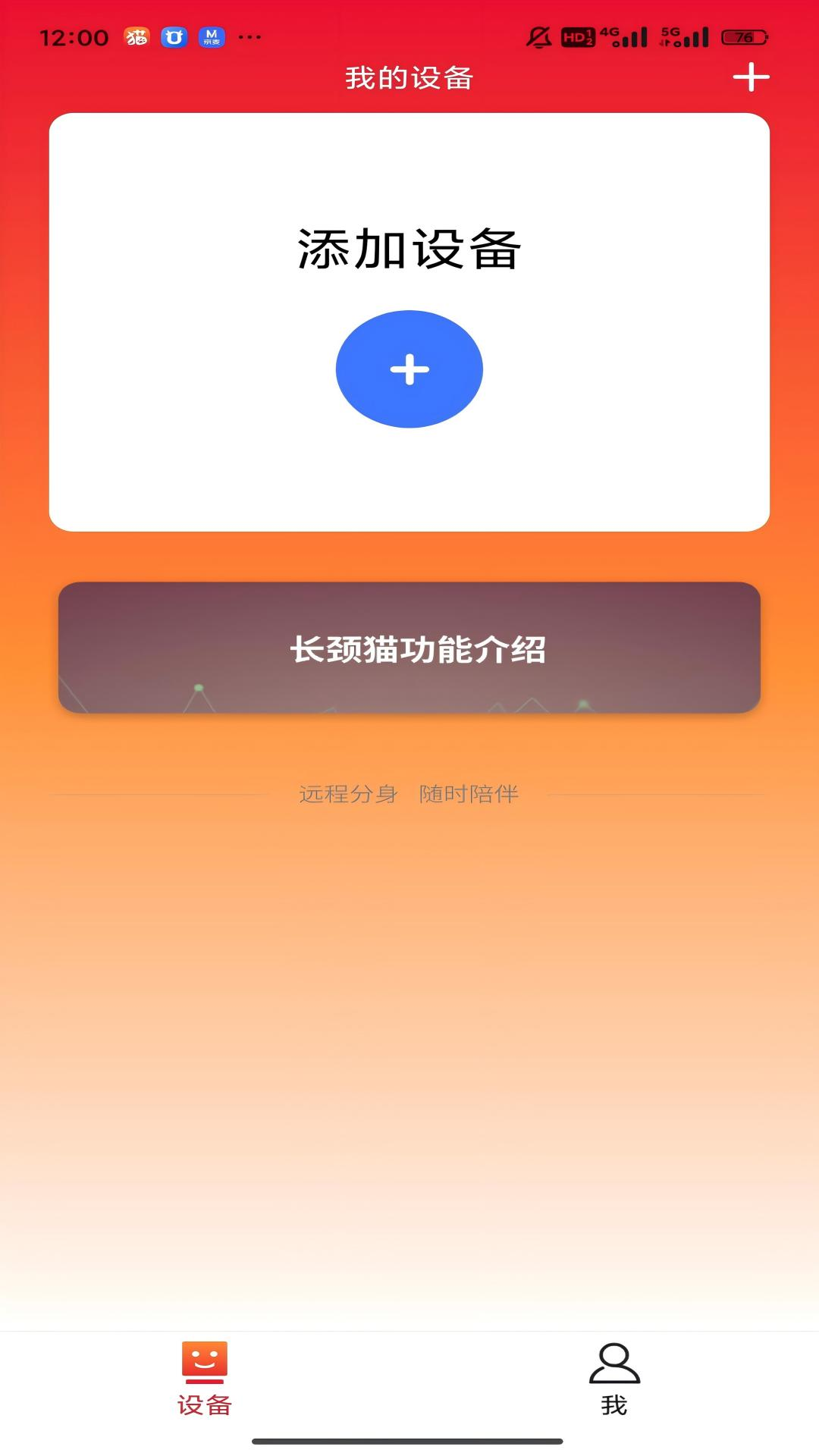Screen dimensions: 819x1456
Task: Open the 添加设备 card to add a device
Action: tap(408, 322)
